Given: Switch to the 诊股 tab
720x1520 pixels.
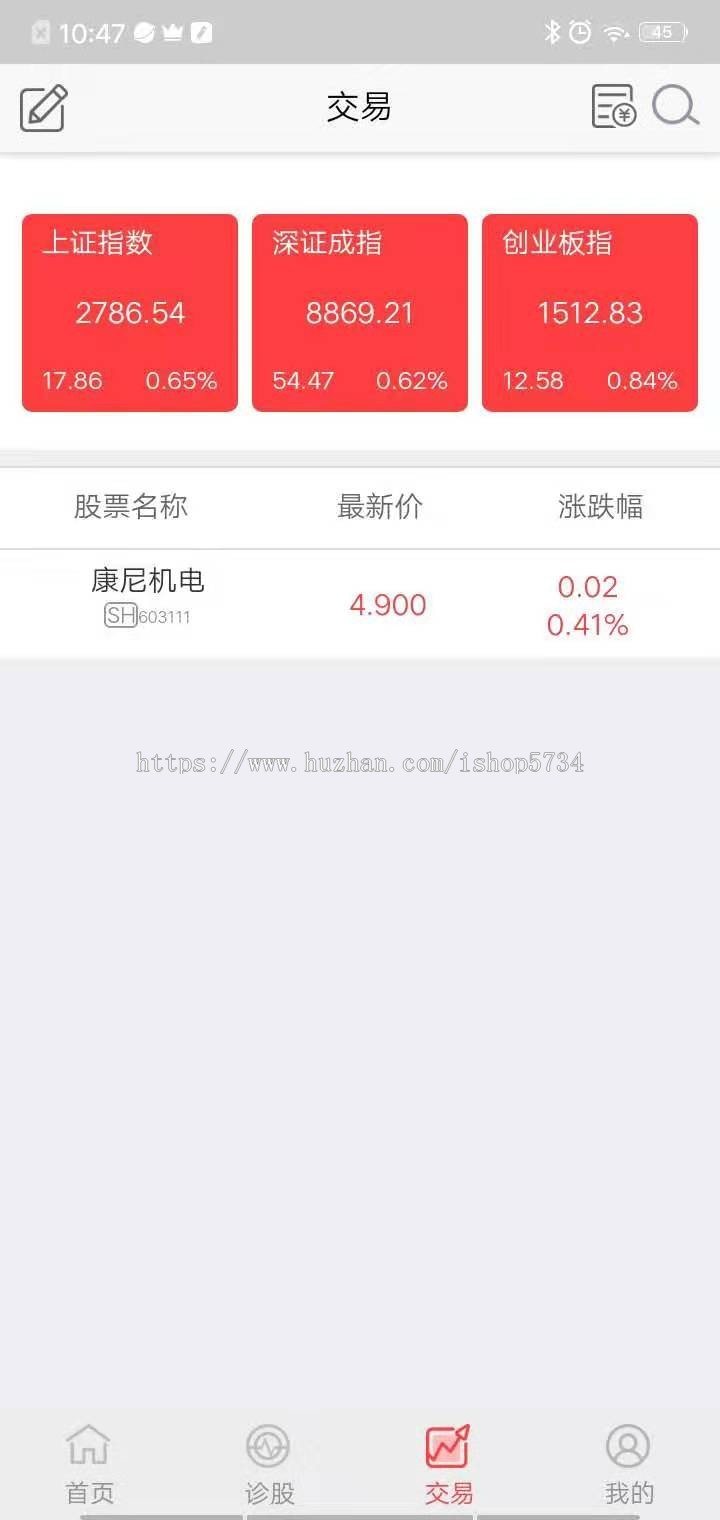Looking at the screenshot, I should pos(268,1462).
